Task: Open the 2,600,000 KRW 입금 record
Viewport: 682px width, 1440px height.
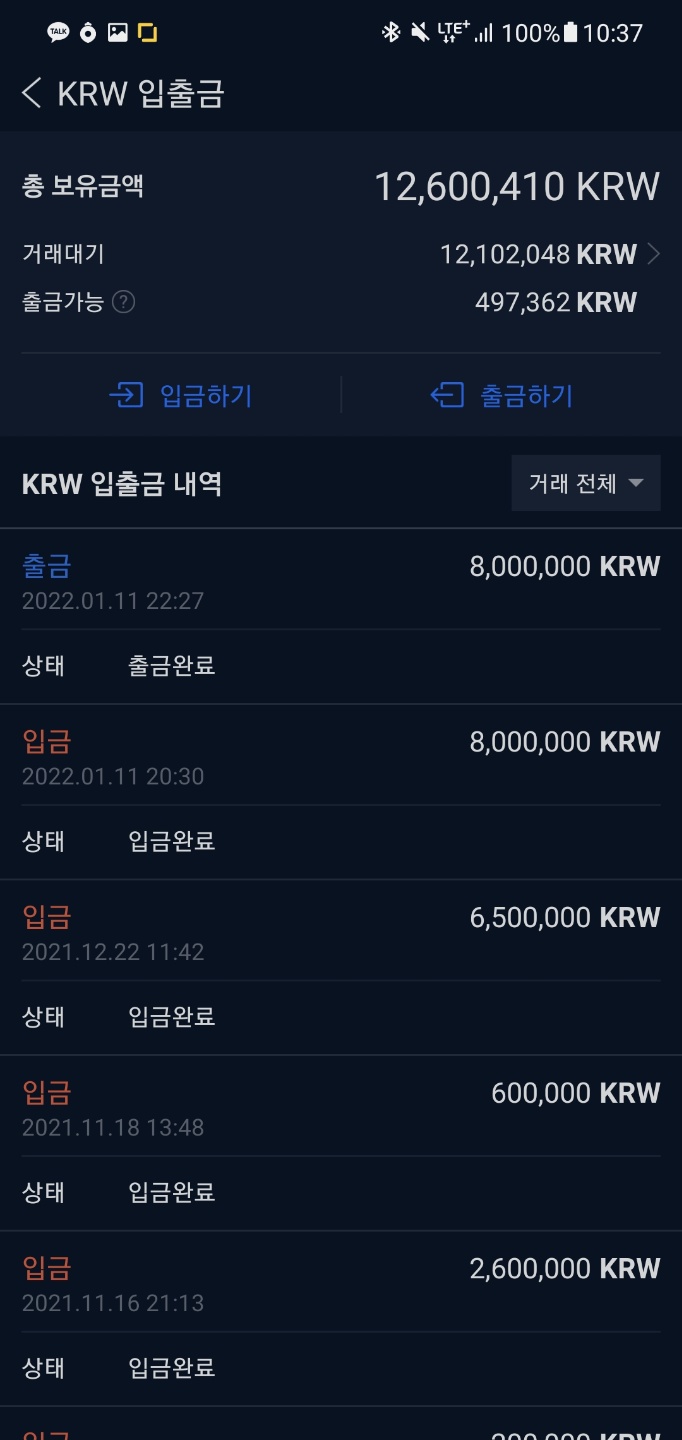Action: 341,1318
